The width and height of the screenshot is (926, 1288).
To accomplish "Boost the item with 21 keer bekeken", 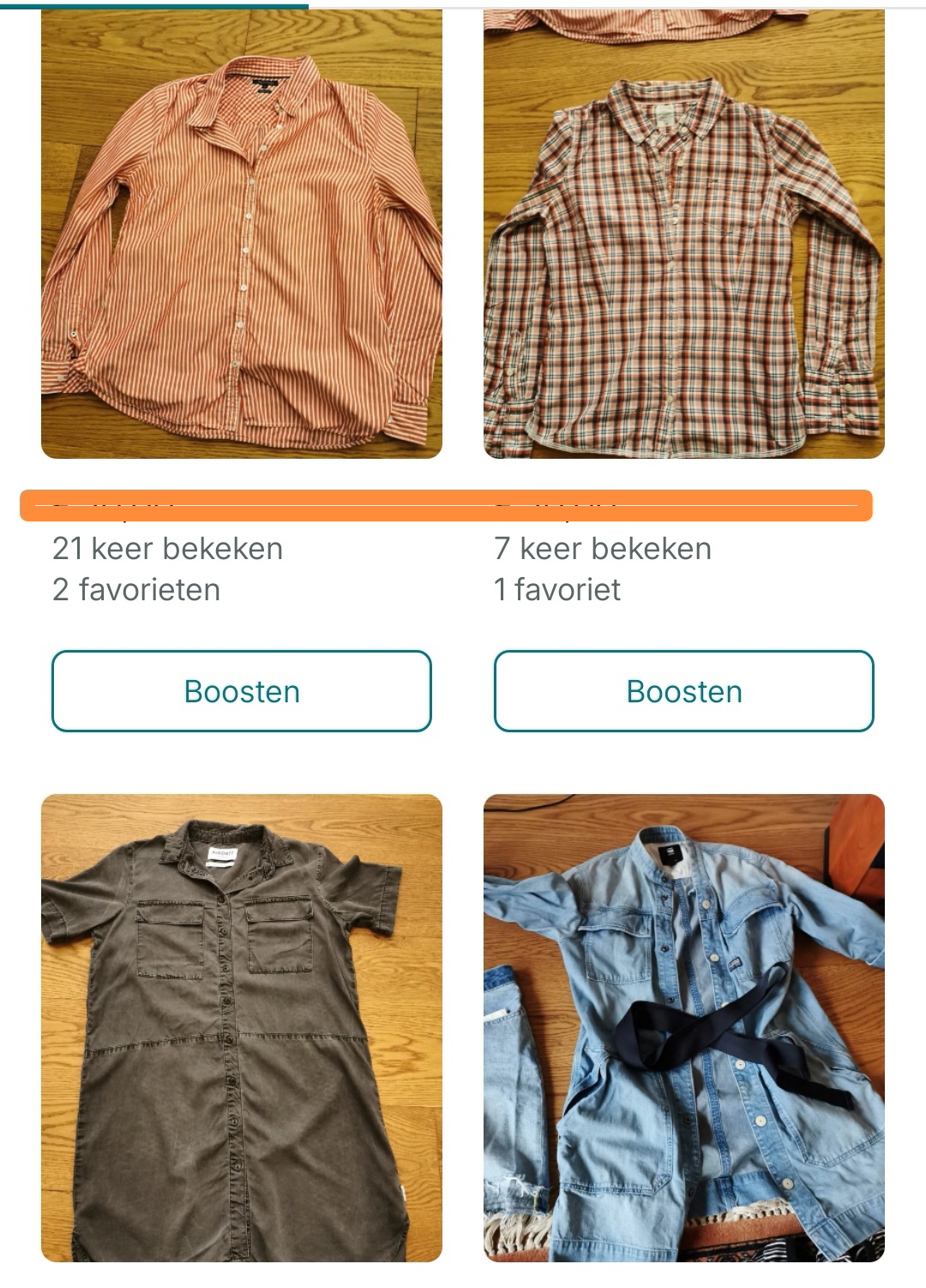I will coord(242,691).
